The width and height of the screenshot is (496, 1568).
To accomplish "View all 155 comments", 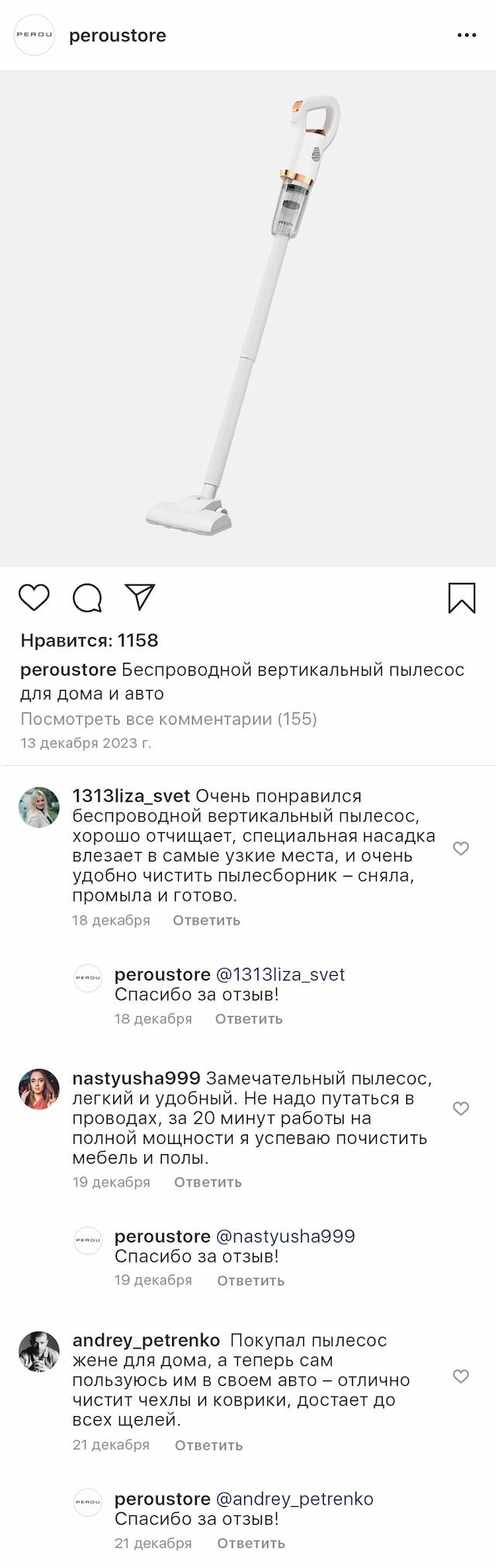I will (168, 719).
